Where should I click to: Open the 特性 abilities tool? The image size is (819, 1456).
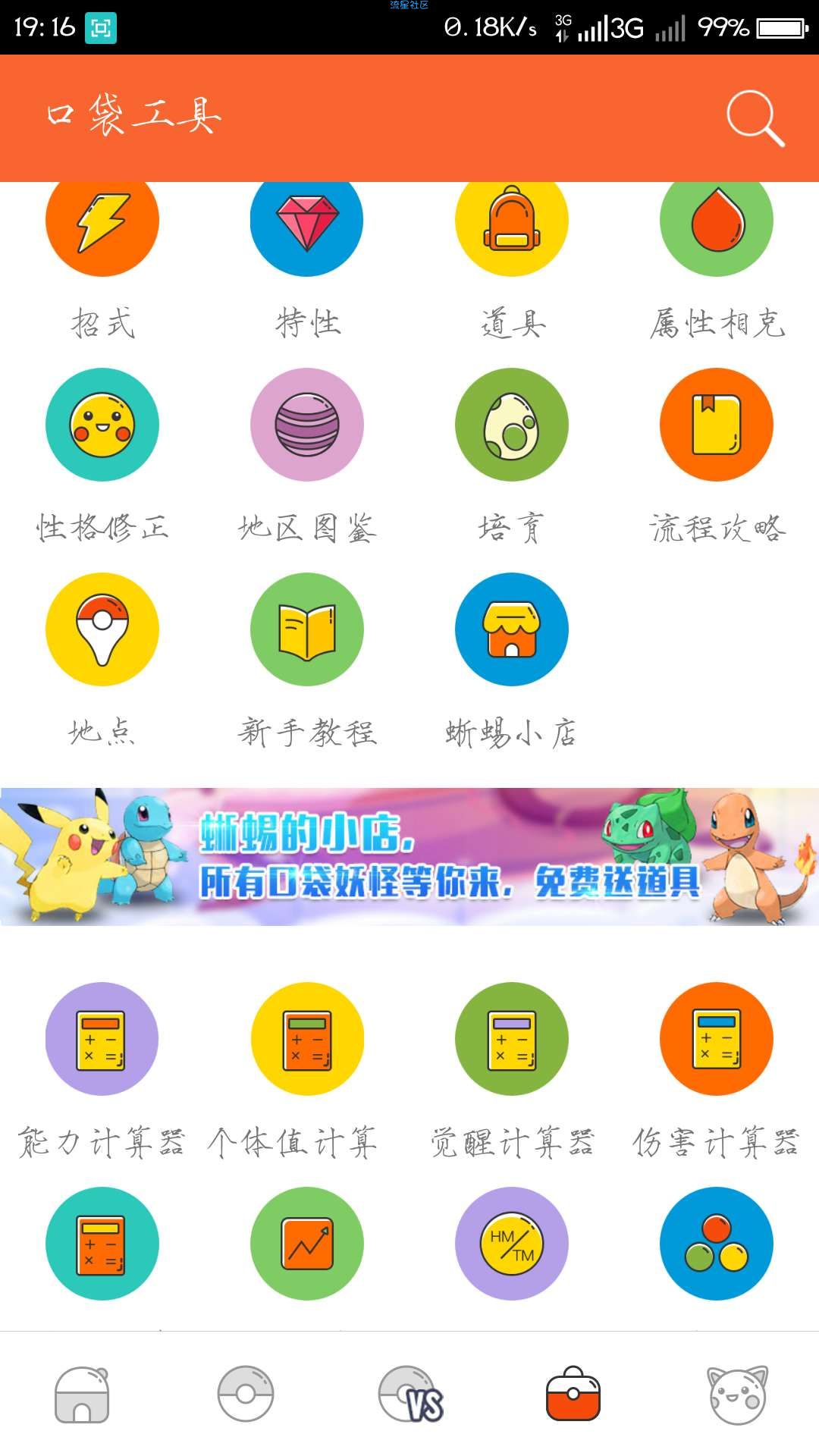pyautogui.click(x=307, y=227)
